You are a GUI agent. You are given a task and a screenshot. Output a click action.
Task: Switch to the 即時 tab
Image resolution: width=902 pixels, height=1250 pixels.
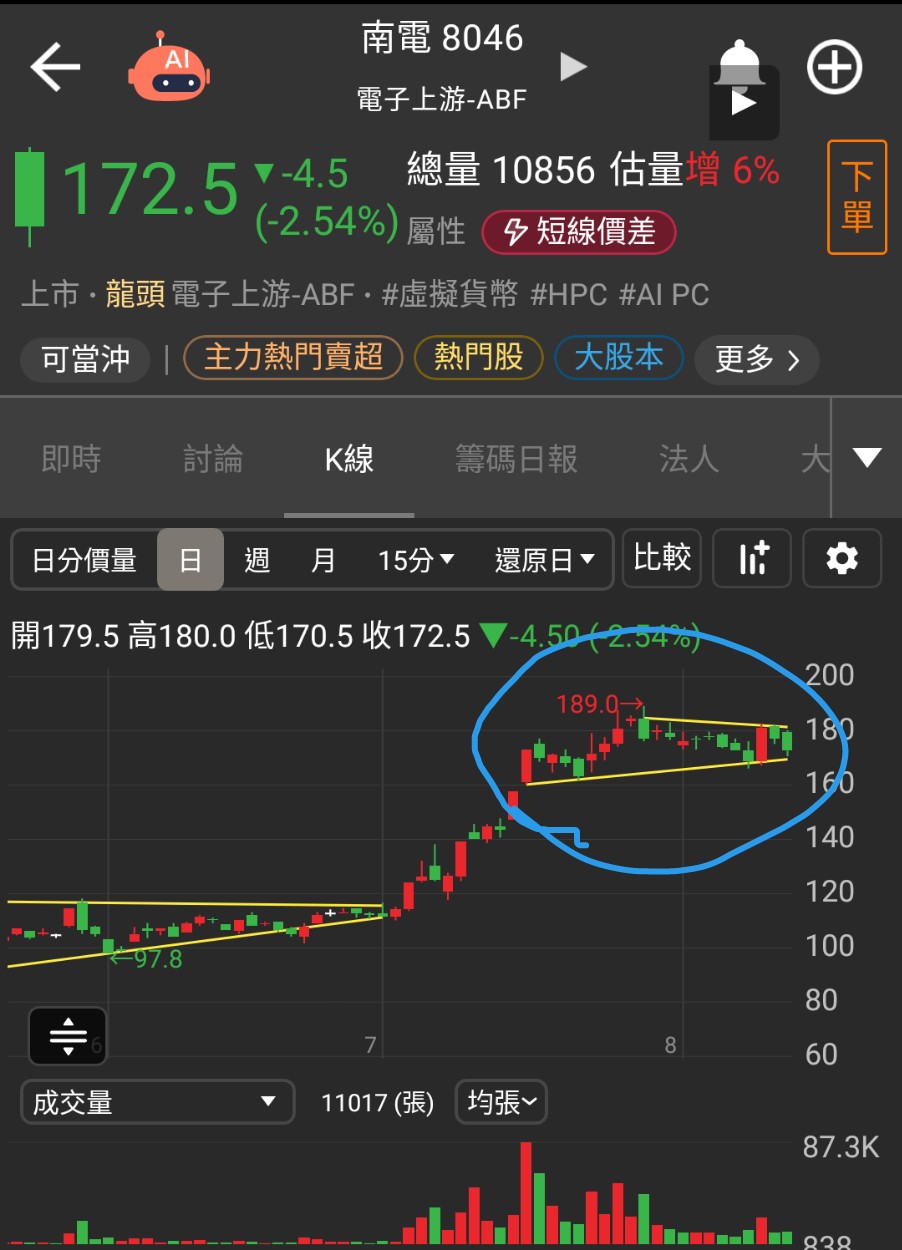71,459
